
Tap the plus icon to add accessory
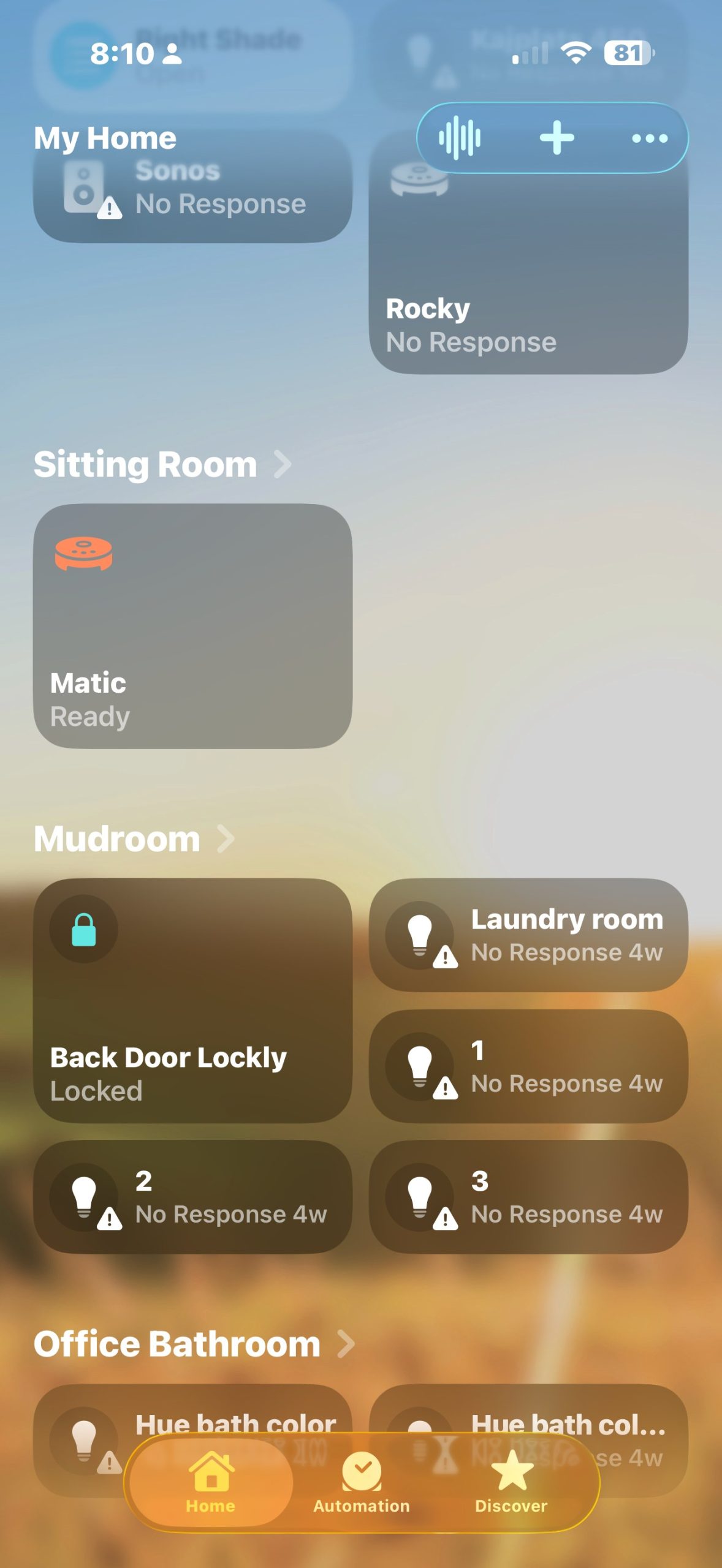coord(557,138)
